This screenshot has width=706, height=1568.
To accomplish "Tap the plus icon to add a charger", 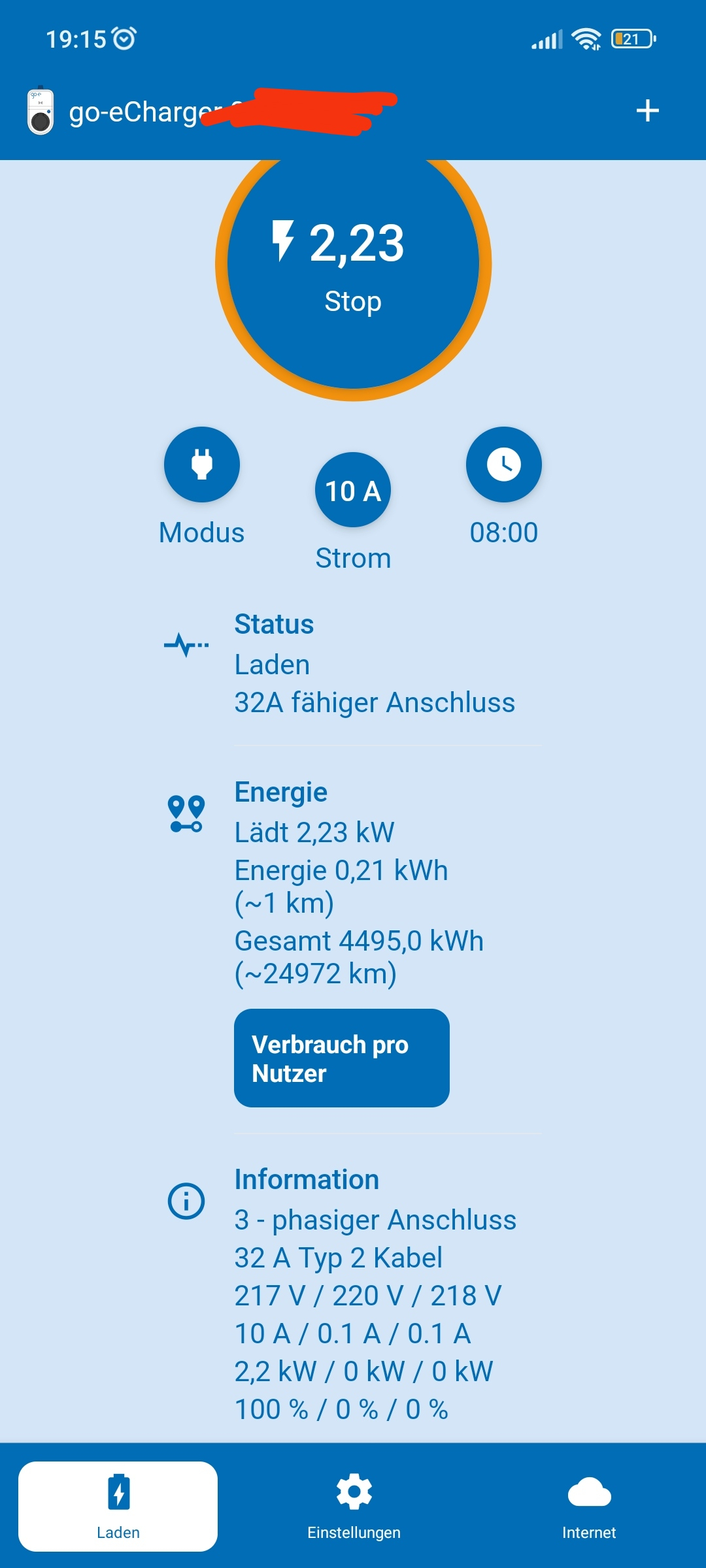I will [x=647, y=111].
